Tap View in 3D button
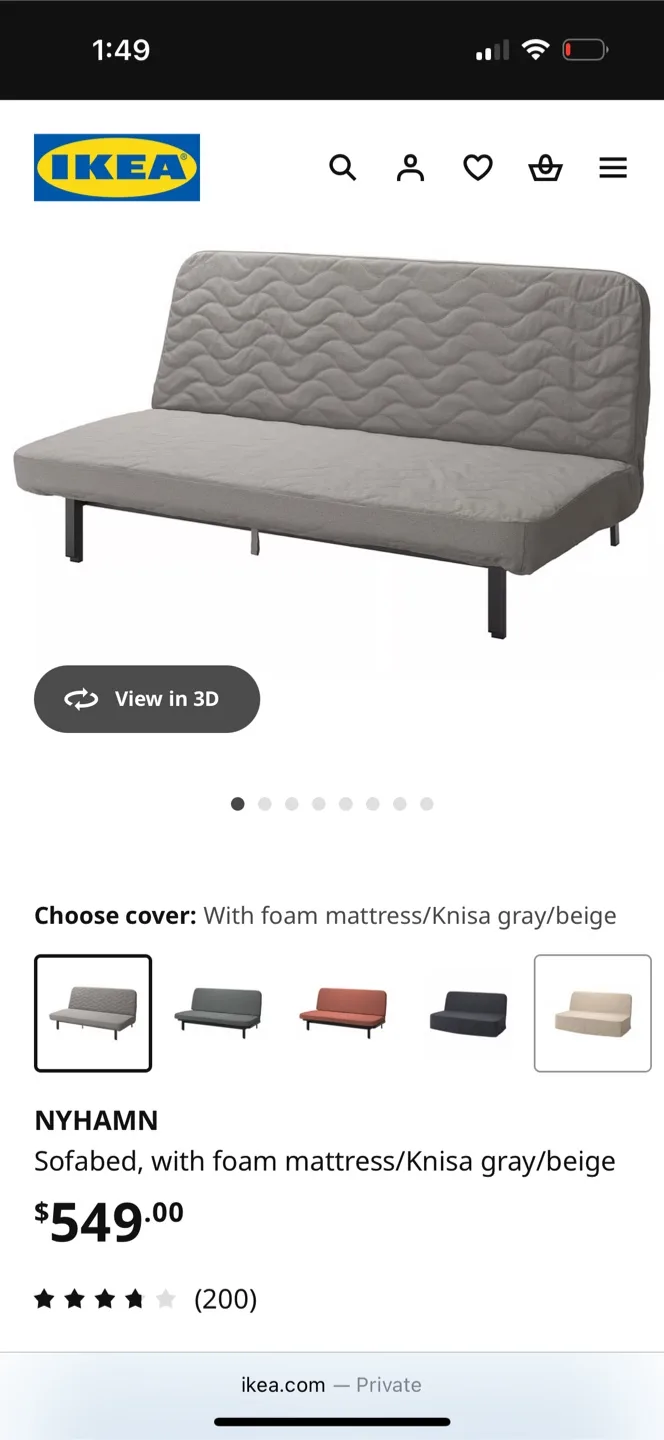 point(147,699)
